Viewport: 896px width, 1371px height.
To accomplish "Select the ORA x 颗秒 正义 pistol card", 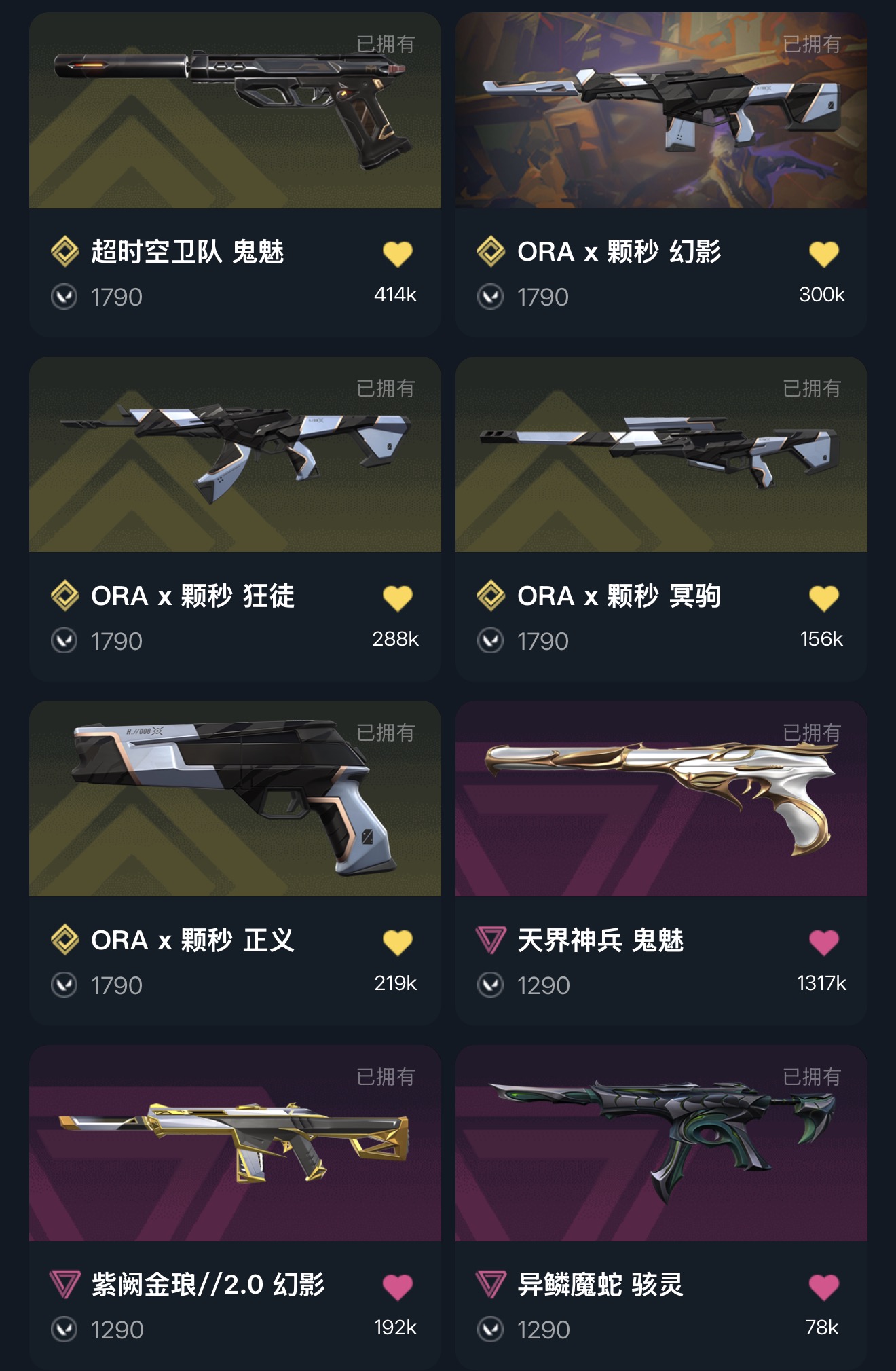I will 235,863.
